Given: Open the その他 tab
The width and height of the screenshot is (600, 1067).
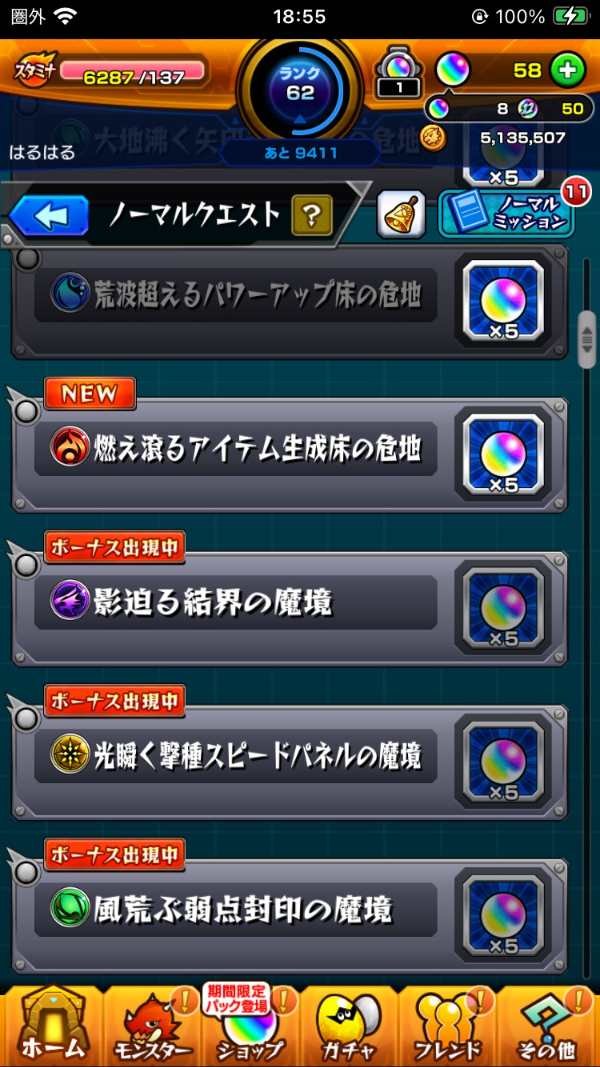Looking at the screenshot, I should point(548,1025).
